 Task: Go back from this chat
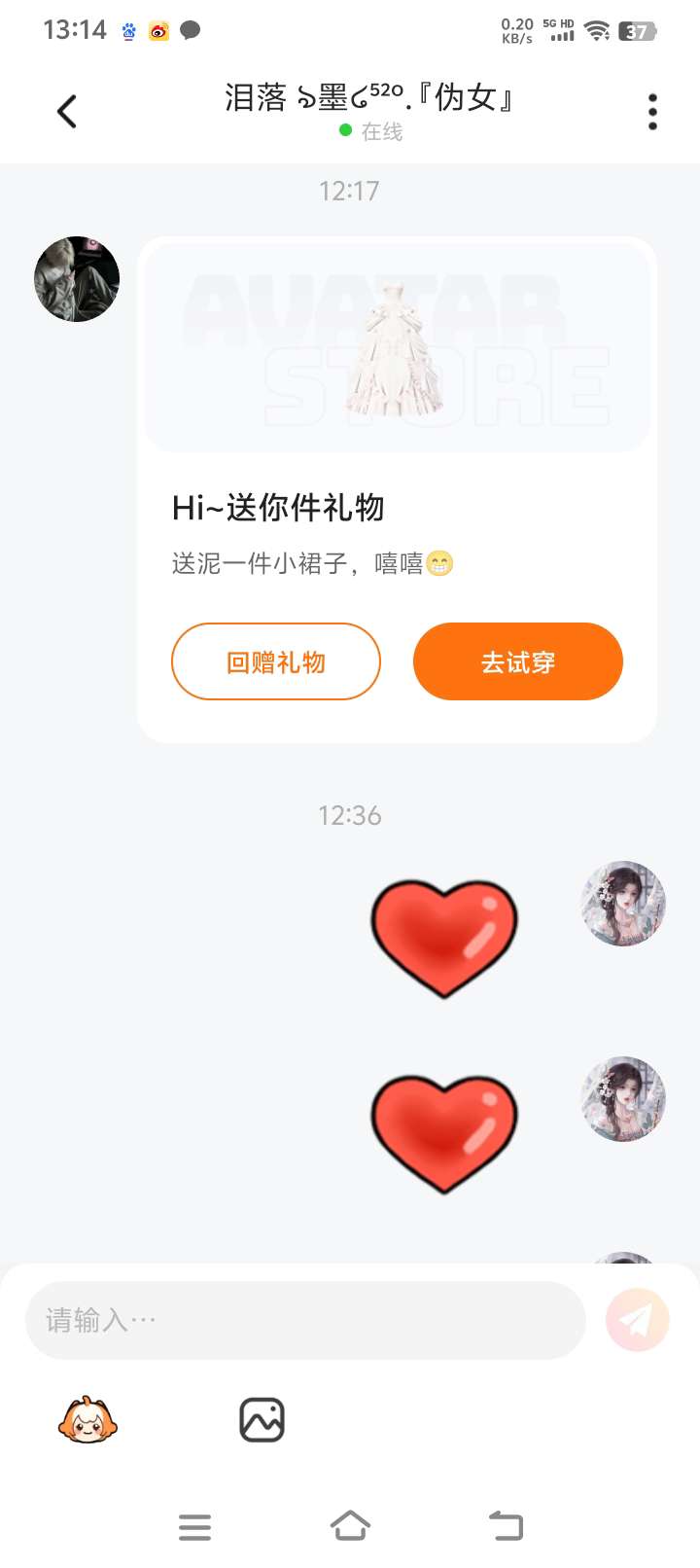click(x=66, y=112)
